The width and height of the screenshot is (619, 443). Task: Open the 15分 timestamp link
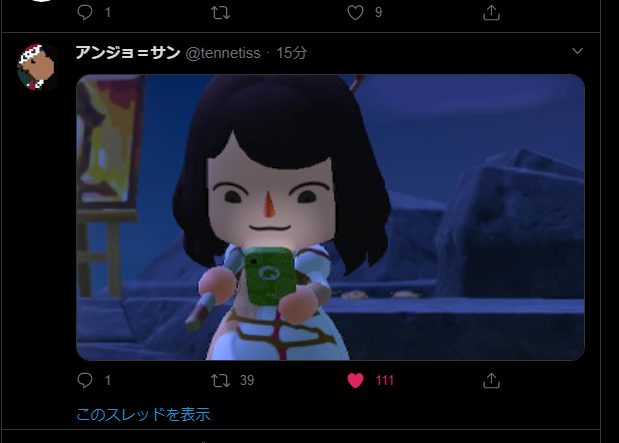[292, 52]
